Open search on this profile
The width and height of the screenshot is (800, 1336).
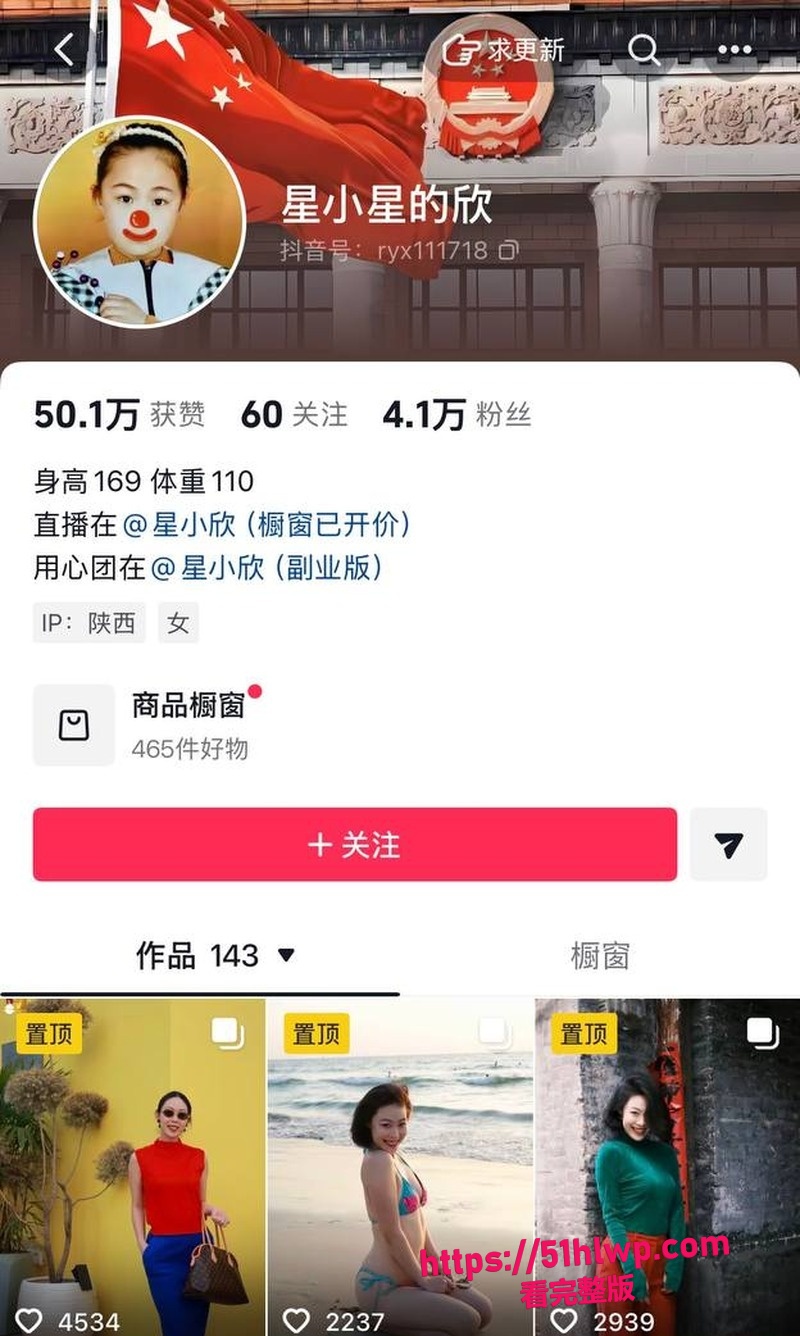pos(644,49)
